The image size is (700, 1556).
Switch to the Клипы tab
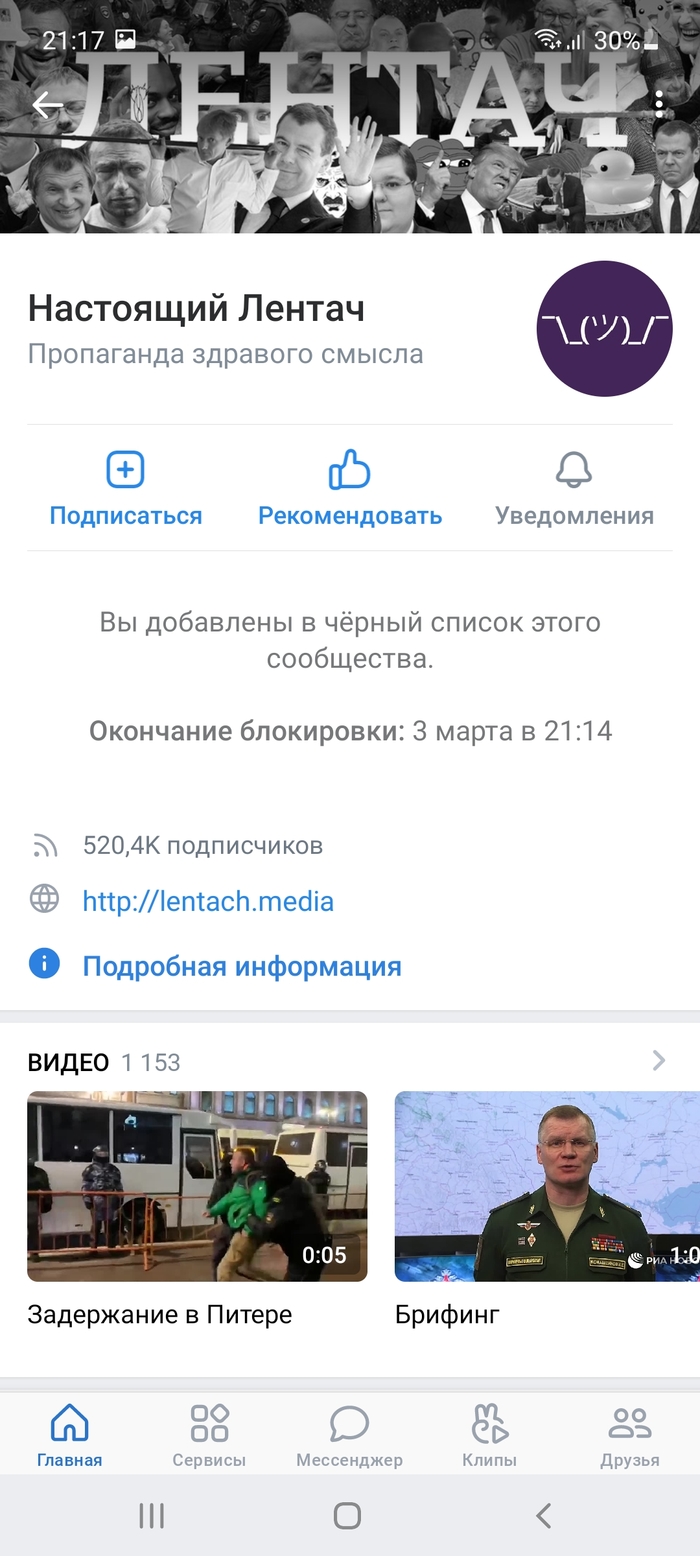tap(489, 1434)
